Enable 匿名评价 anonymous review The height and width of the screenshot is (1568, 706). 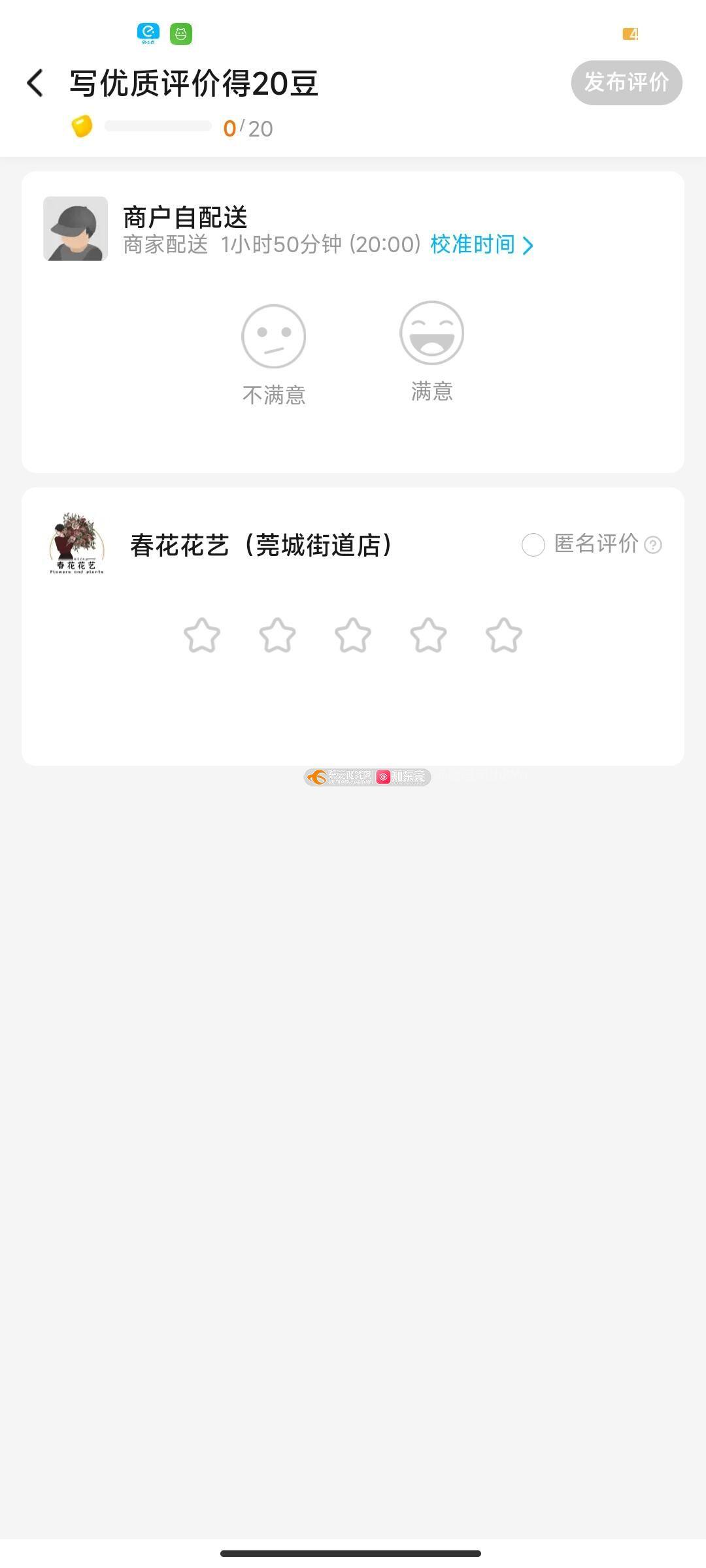click(533, 544)
